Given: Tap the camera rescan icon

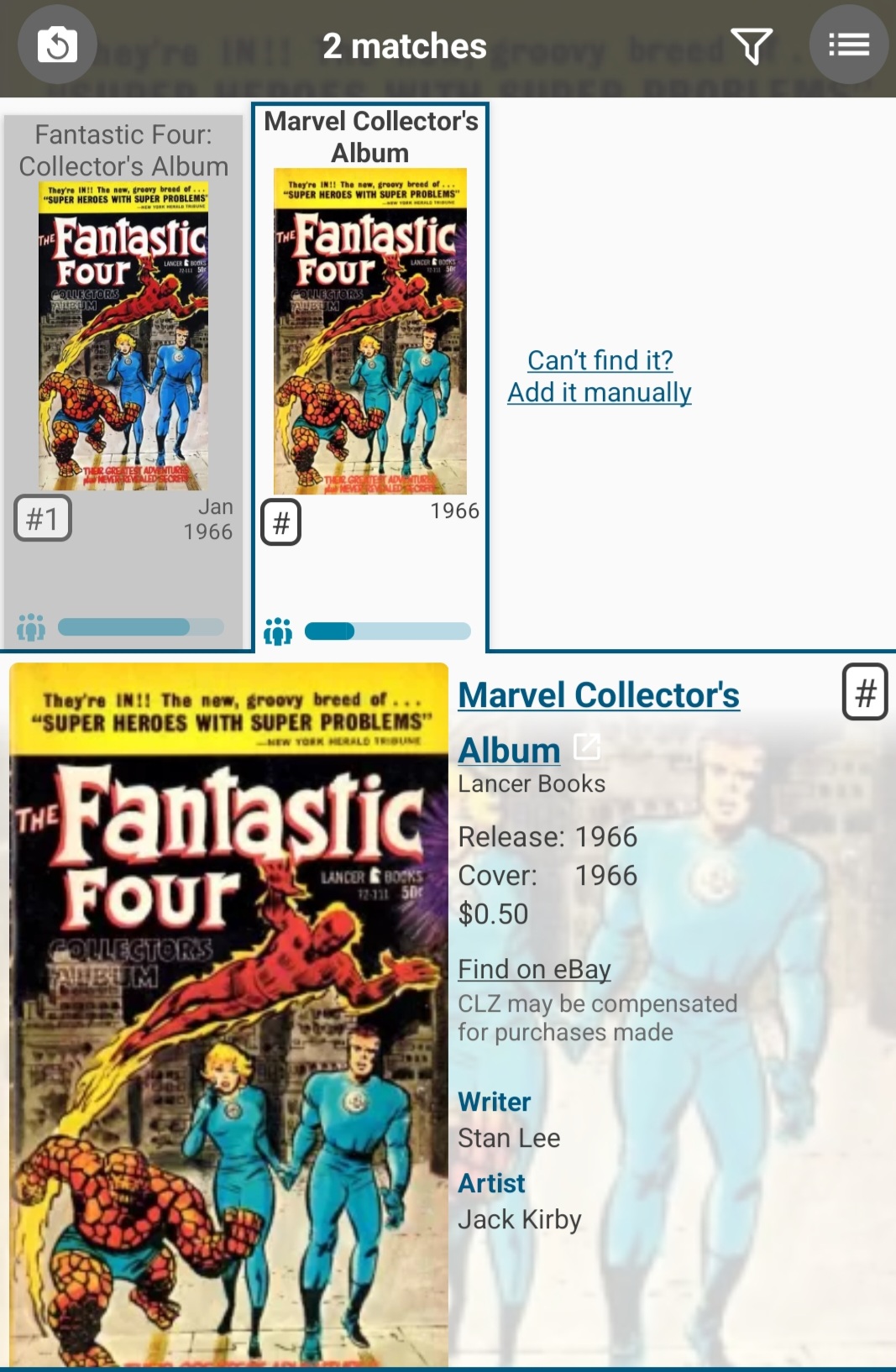Looking at the screenshot, I should tap(57, 45).
